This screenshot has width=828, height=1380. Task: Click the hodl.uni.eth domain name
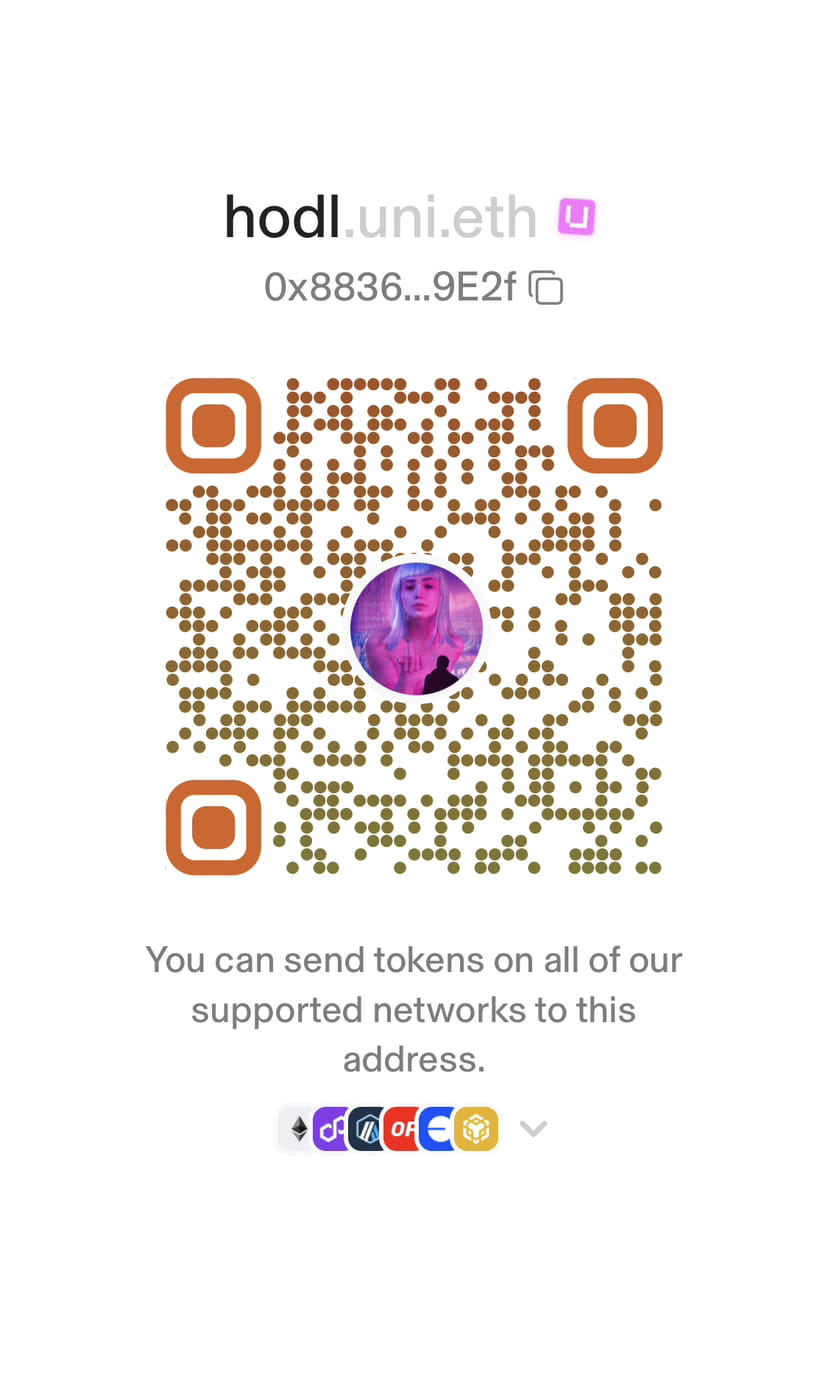(380, 216)
